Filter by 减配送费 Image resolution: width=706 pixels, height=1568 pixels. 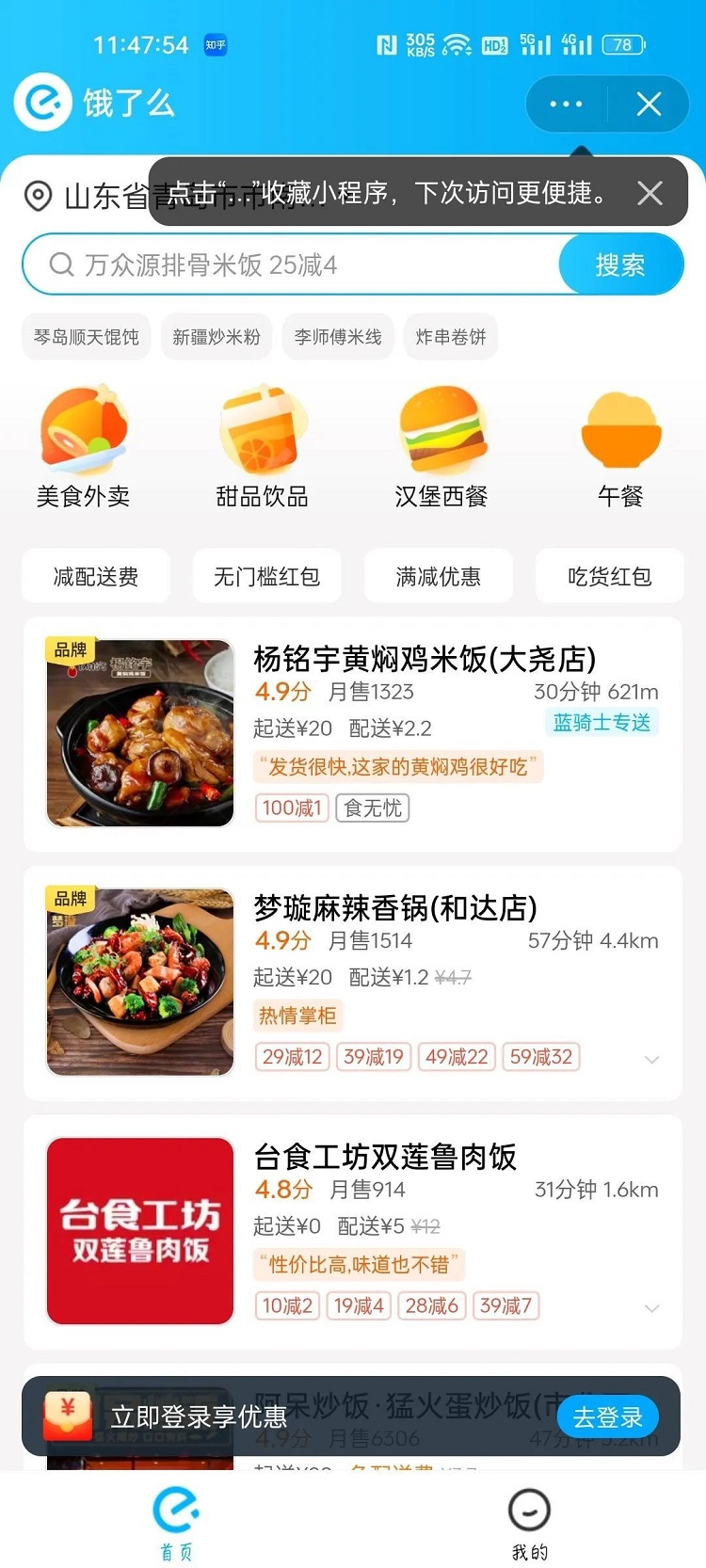tap(96, 576)
